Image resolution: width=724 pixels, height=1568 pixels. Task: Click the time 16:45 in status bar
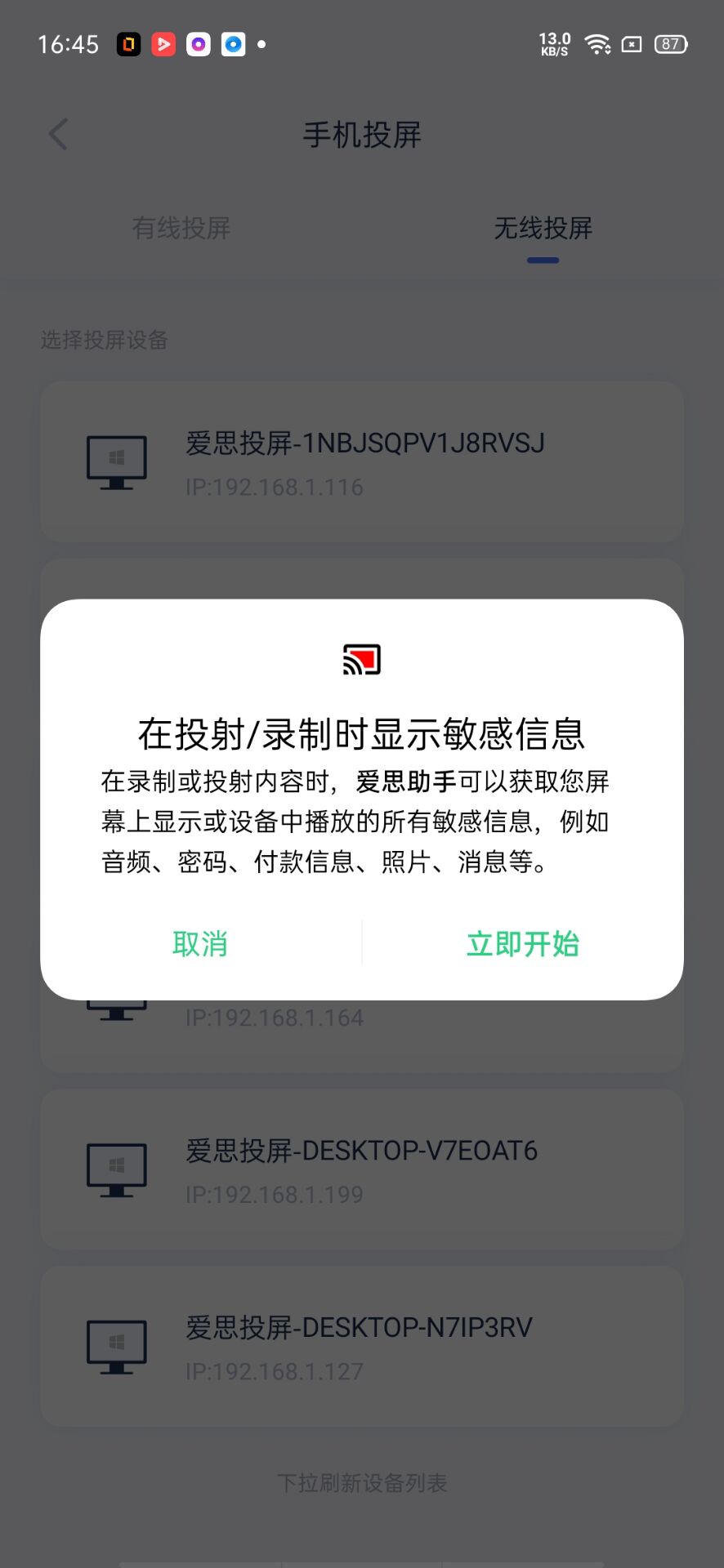[x=69, y=45]
